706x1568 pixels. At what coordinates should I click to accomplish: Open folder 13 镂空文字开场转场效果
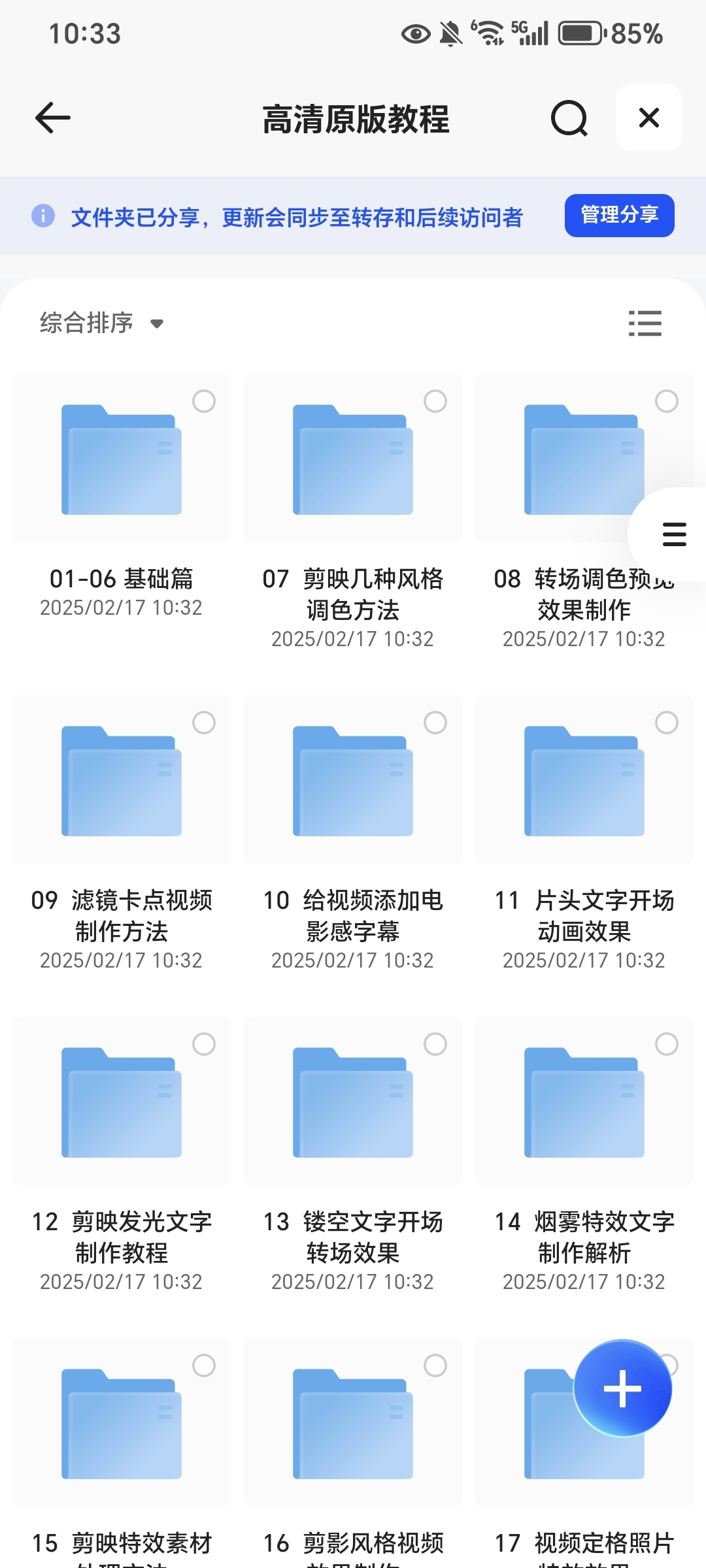point(353,1102)
